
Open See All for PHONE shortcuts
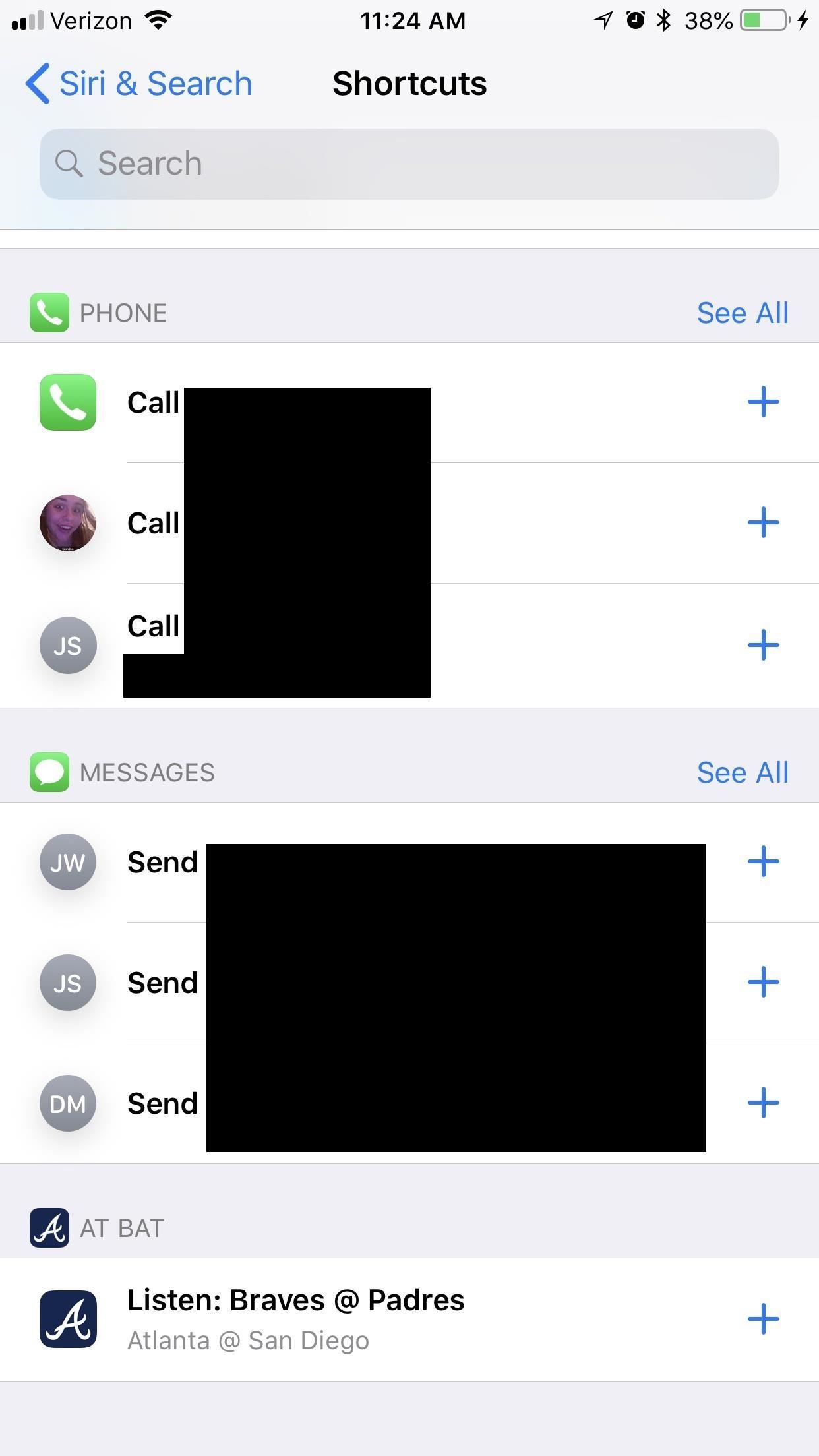743,313
